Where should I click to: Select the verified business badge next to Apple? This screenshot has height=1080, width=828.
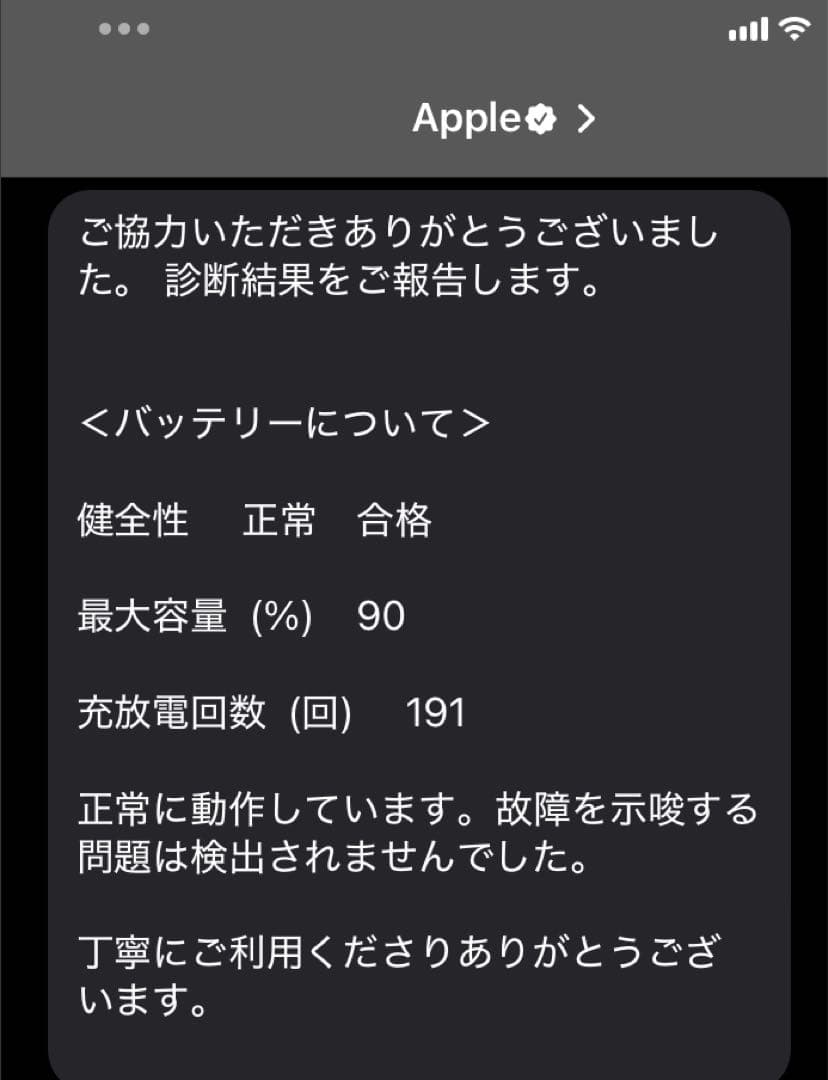click(x=541, y=119)
